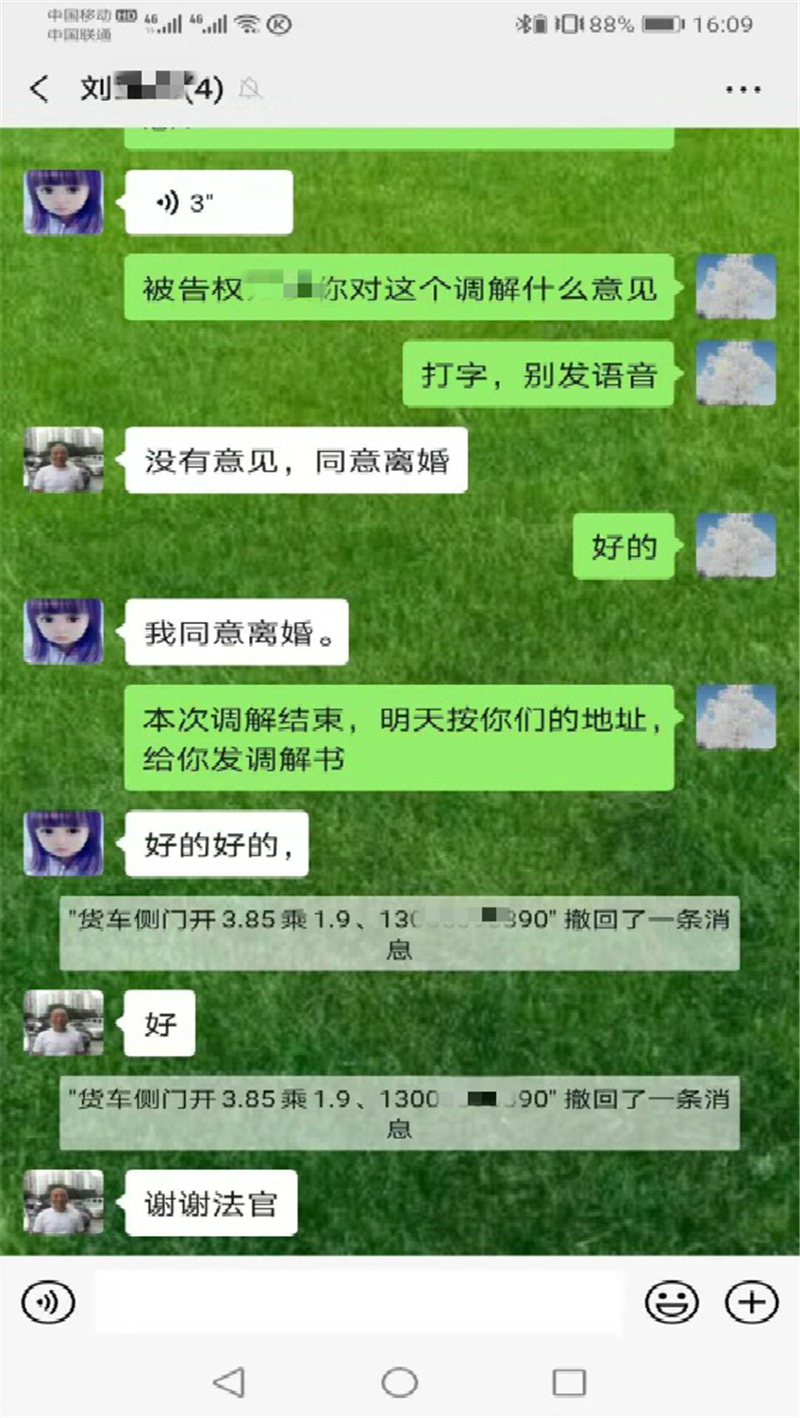The height and width of the screenshot is (1418, 800).
Task: Switch to voice input mode
Action: [x=48, y=1303]
